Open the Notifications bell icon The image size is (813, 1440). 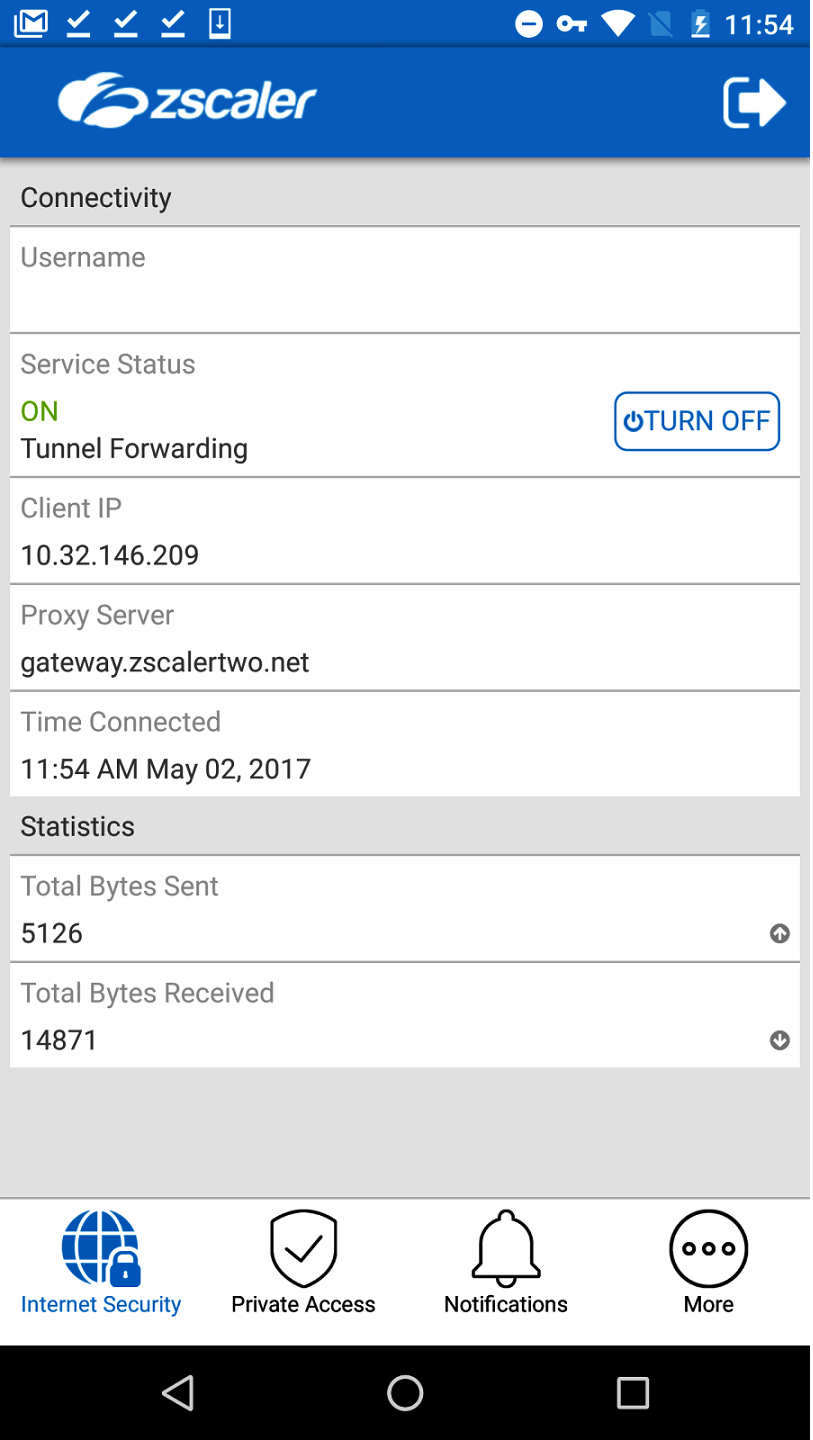(x=505, y=1247)
